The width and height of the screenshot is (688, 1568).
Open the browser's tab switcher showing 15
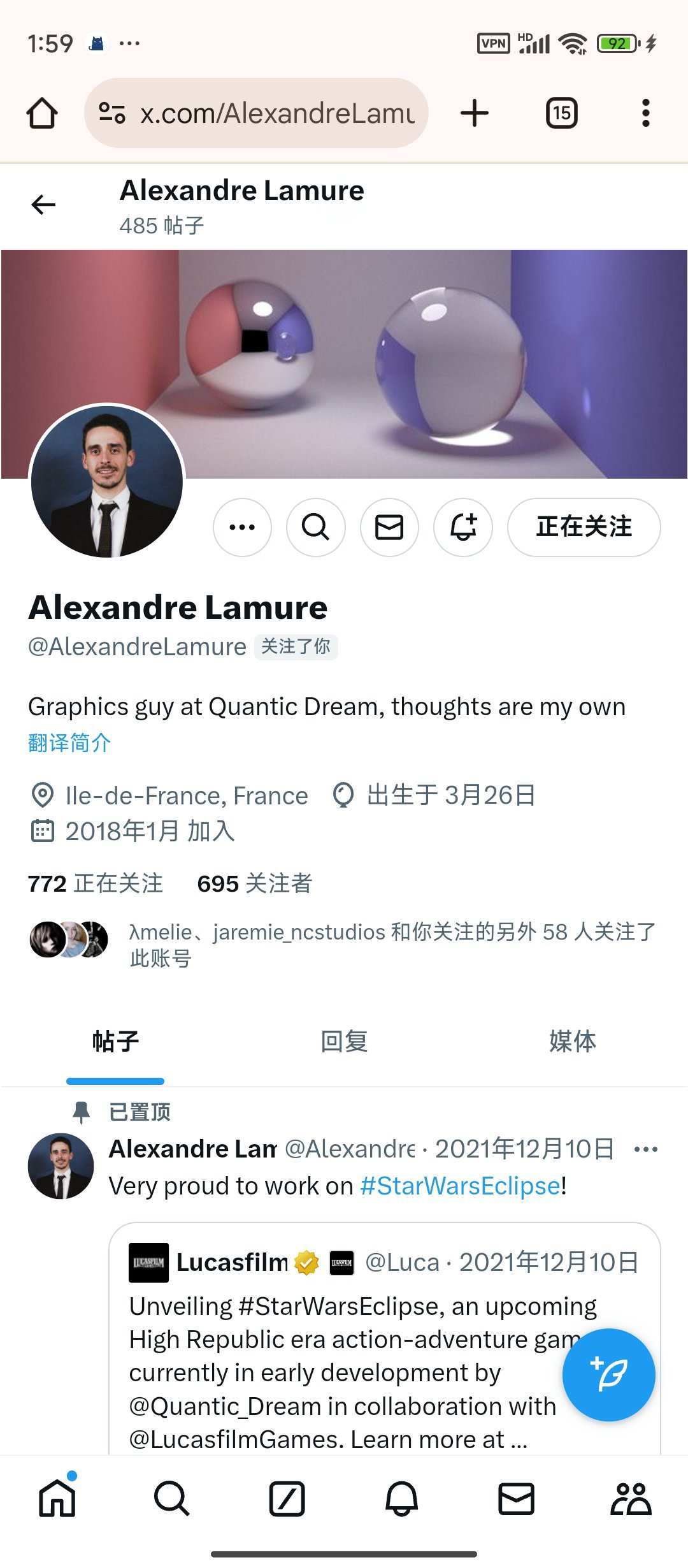(561, 113)
